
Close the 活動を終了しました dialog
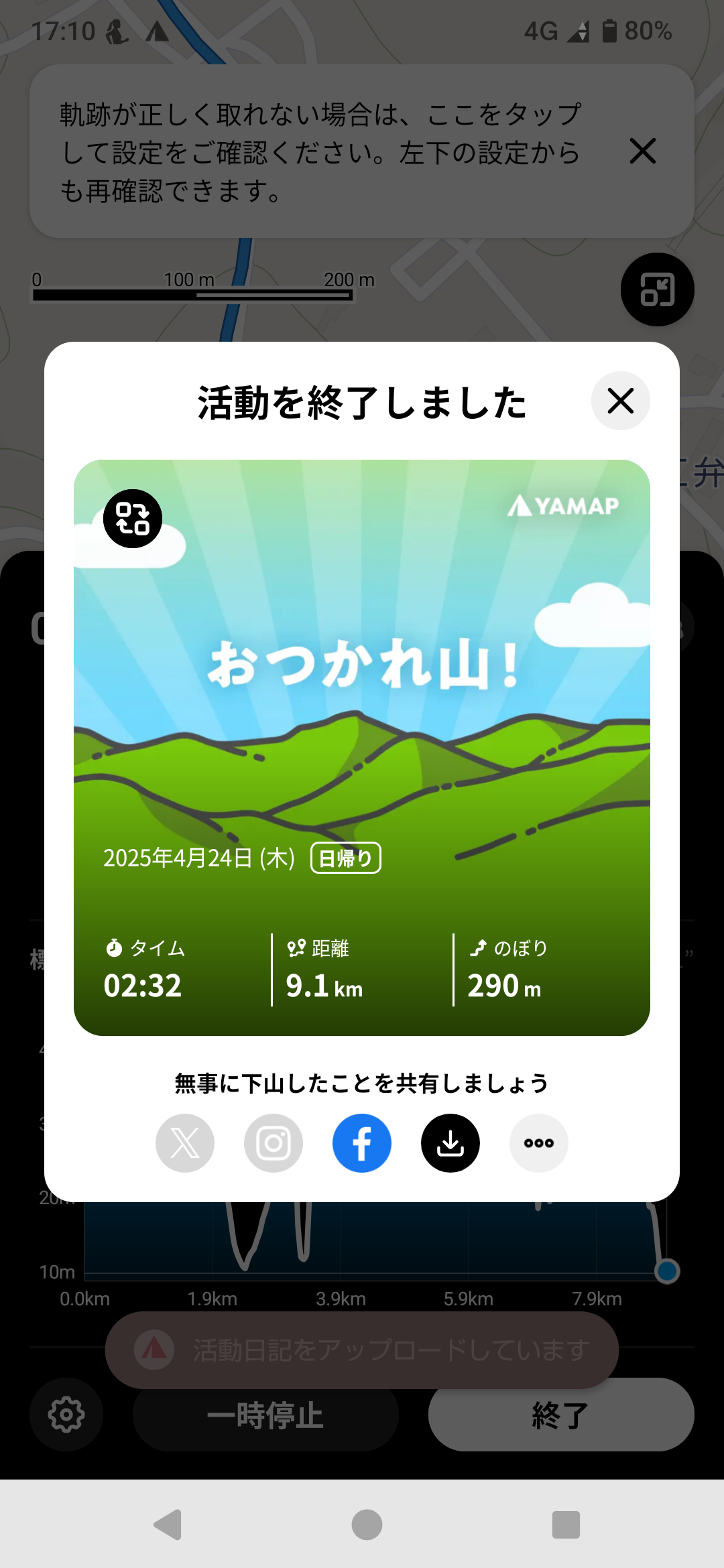(x=620, y=401)
